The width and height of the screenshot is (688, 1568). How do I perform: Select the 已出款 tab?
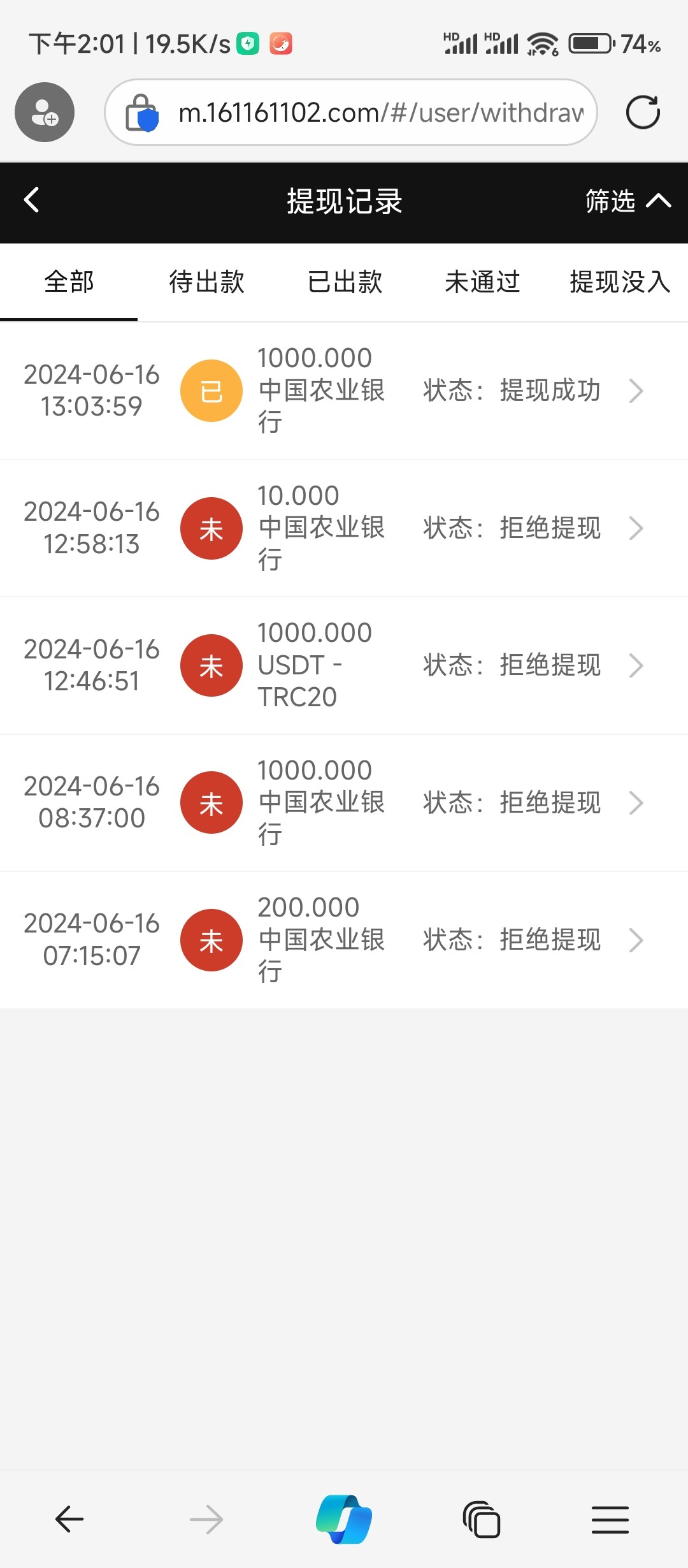(x=345, y=282)
